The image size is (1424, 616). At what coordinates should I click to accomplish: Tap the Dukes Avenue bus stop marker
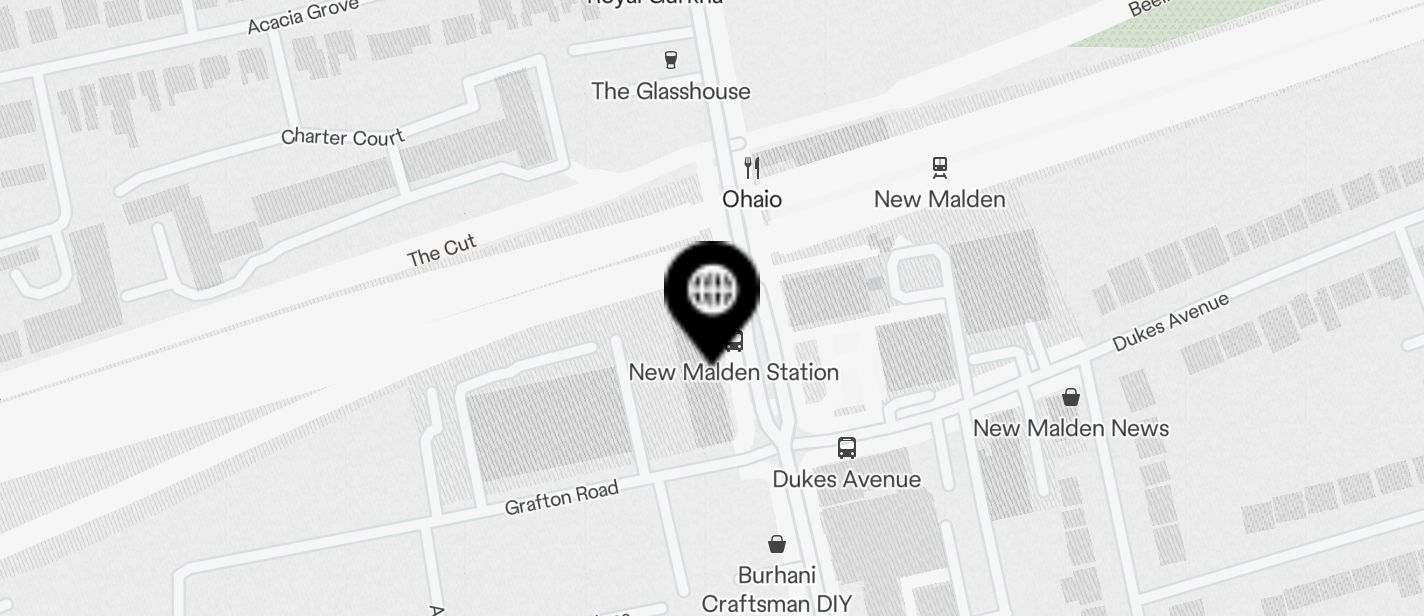847,447
